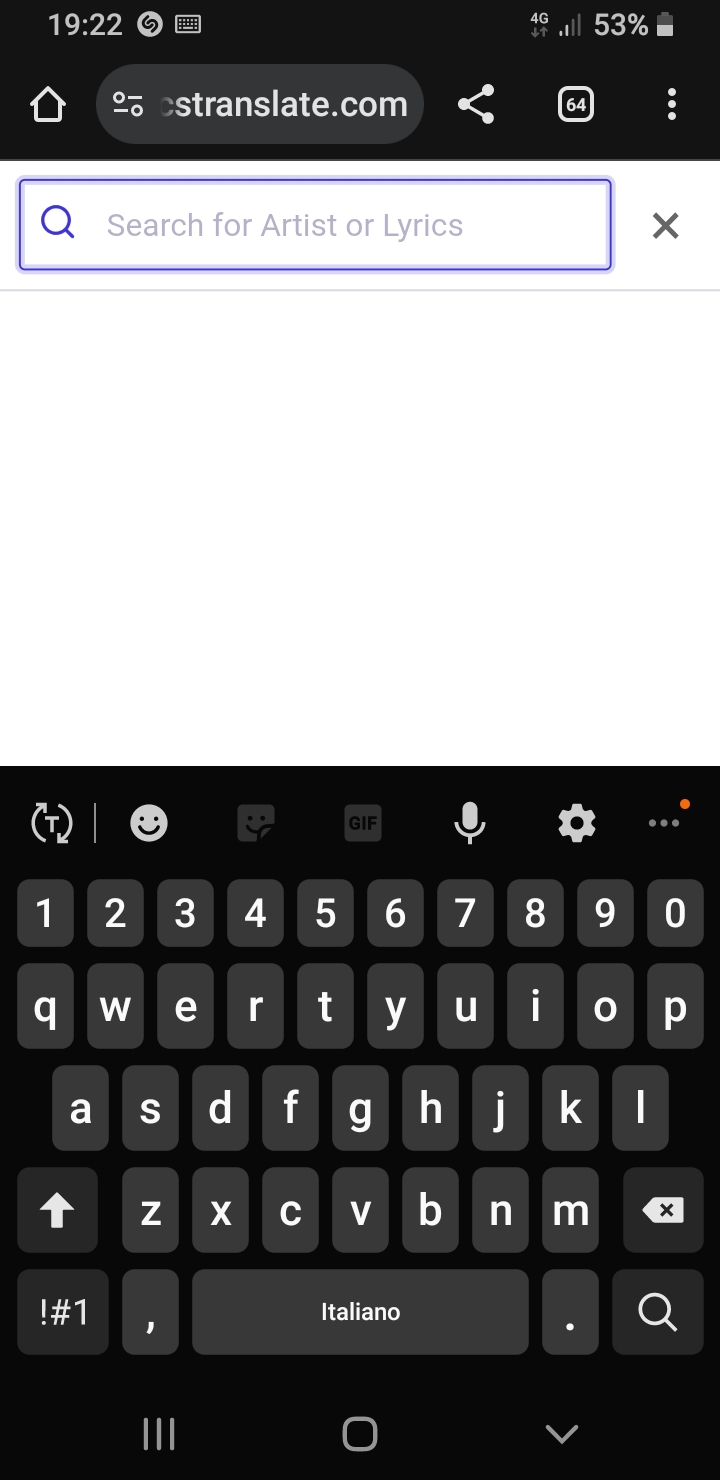Open the site info icon in address bar
This screenshot has height=1480, width=720.
click(x=128, y=104)
